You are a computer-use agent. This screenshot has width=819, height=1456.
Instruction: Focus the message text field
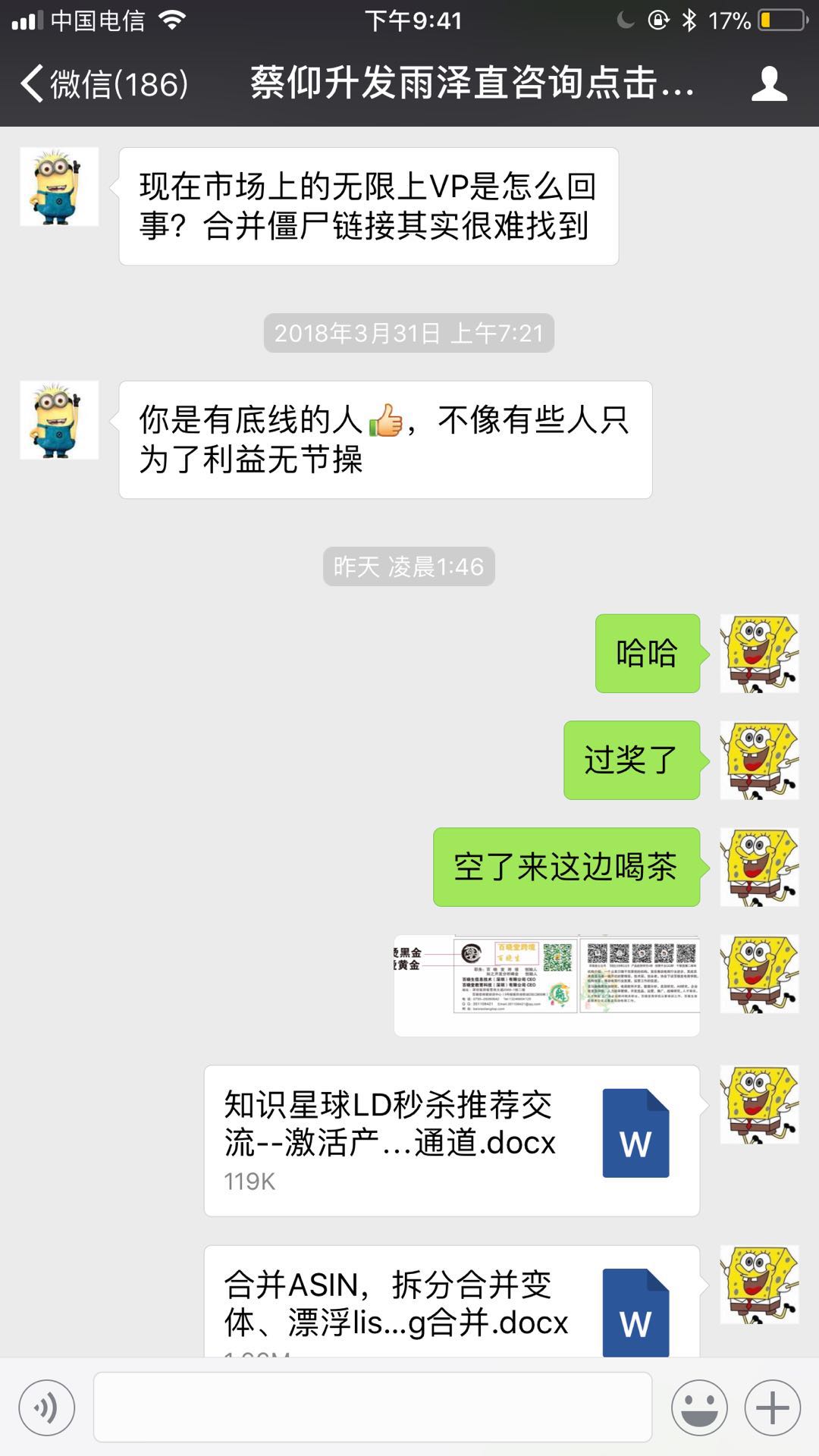(372, 1407)
